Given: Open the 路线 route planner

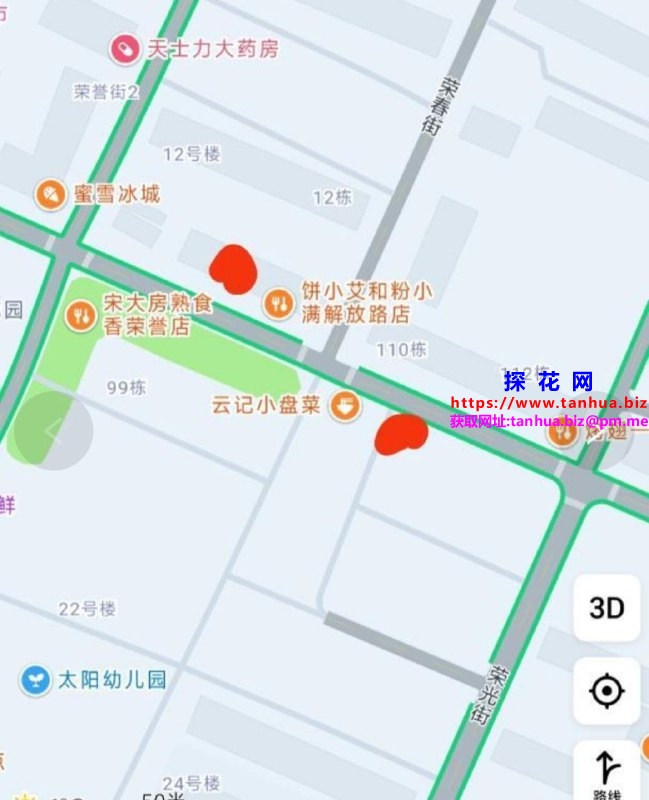Looking at the screenshot, I should 606,772.
